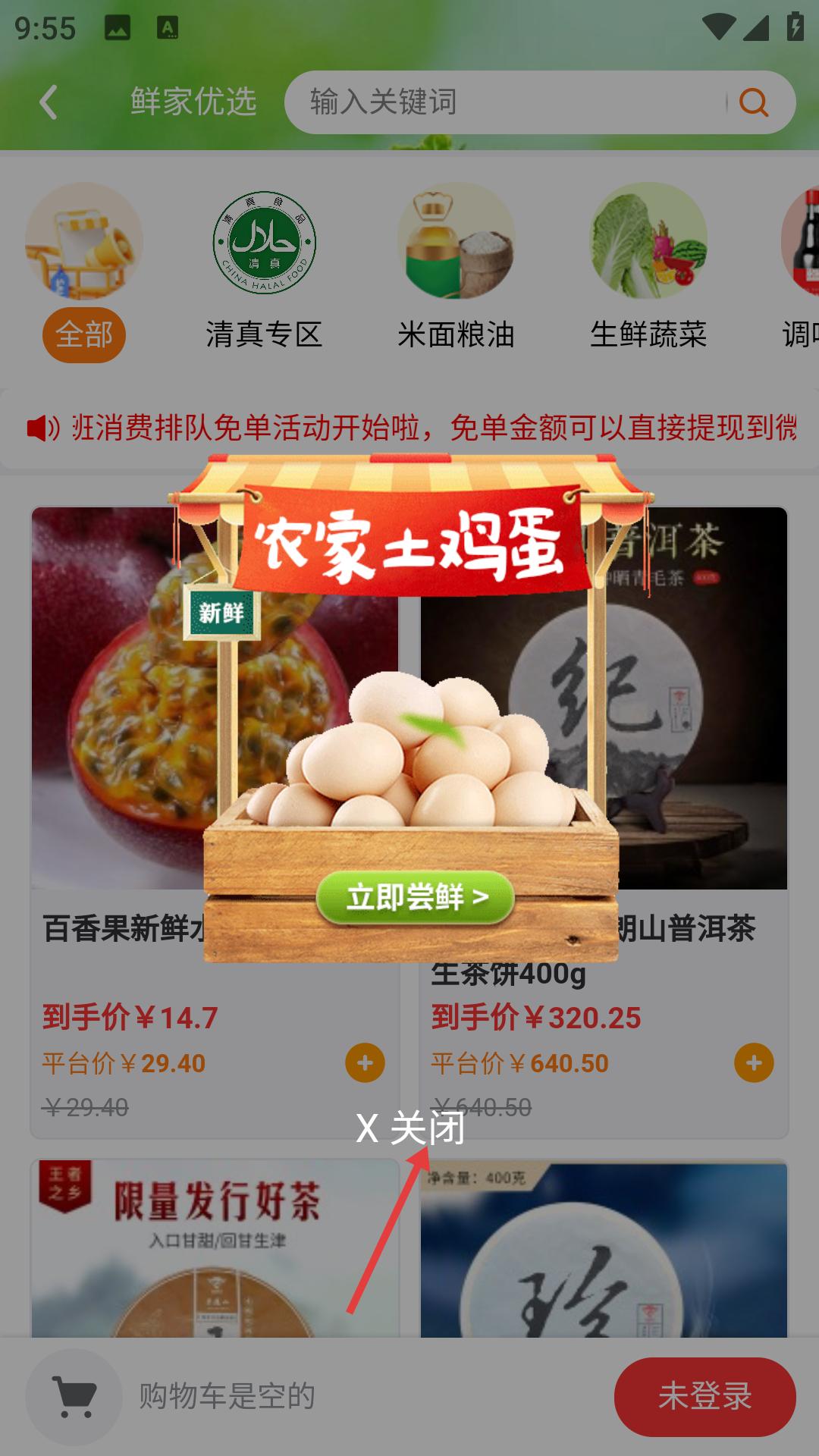The image size is (819, 1456).
Task: Open the shopping cart icon
Action: point(74,1396)
